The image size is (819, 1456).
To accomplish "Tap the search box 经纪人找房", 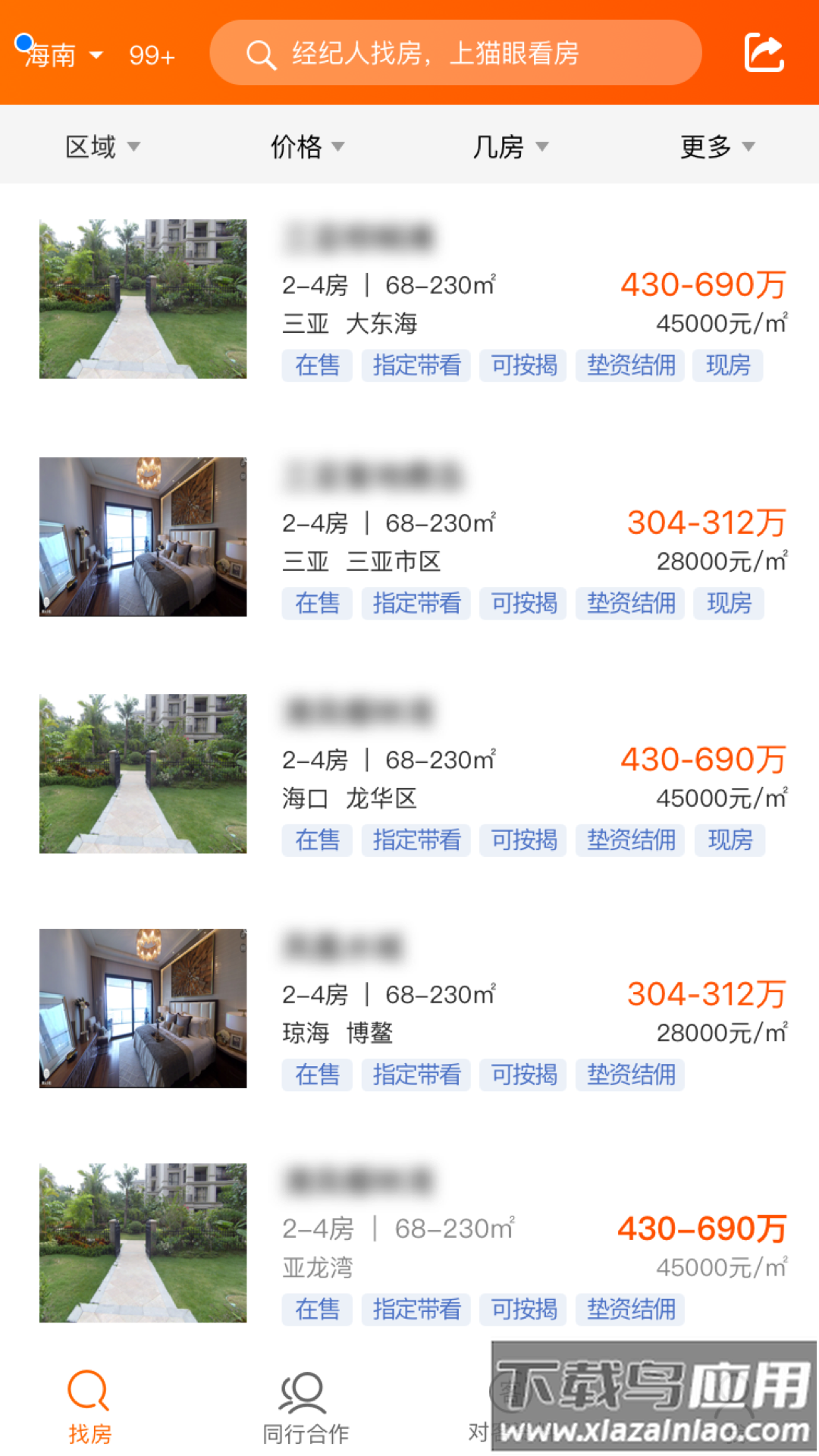I will point(455,53).
